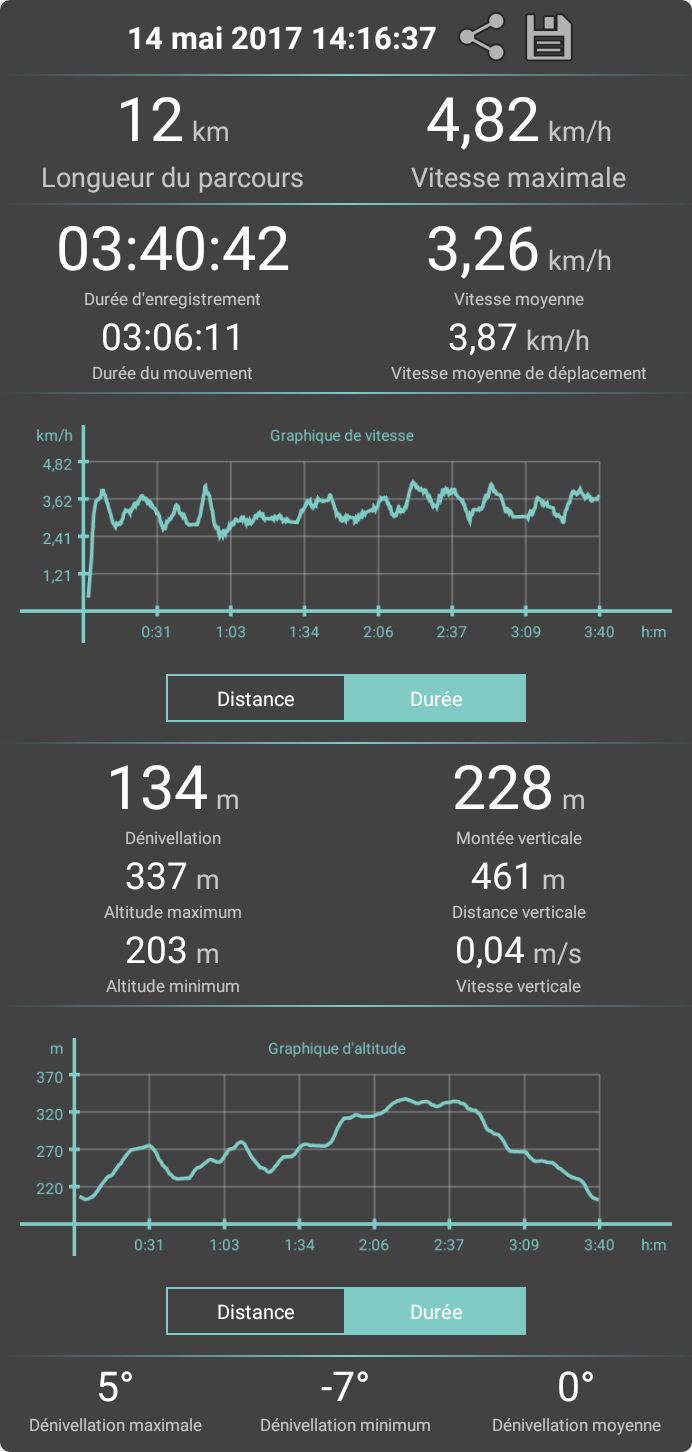Select Durée under the speed graph
Image resolution: width=692 pixels, height=1452 pixels.
pyautogui.click(x=435, y=698)
